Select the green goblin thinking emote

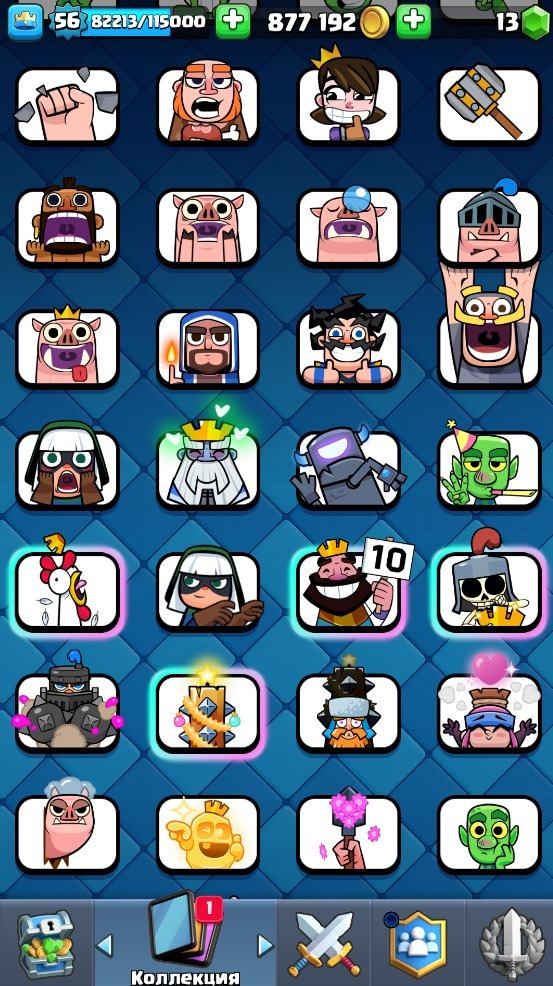pos(489,833)
